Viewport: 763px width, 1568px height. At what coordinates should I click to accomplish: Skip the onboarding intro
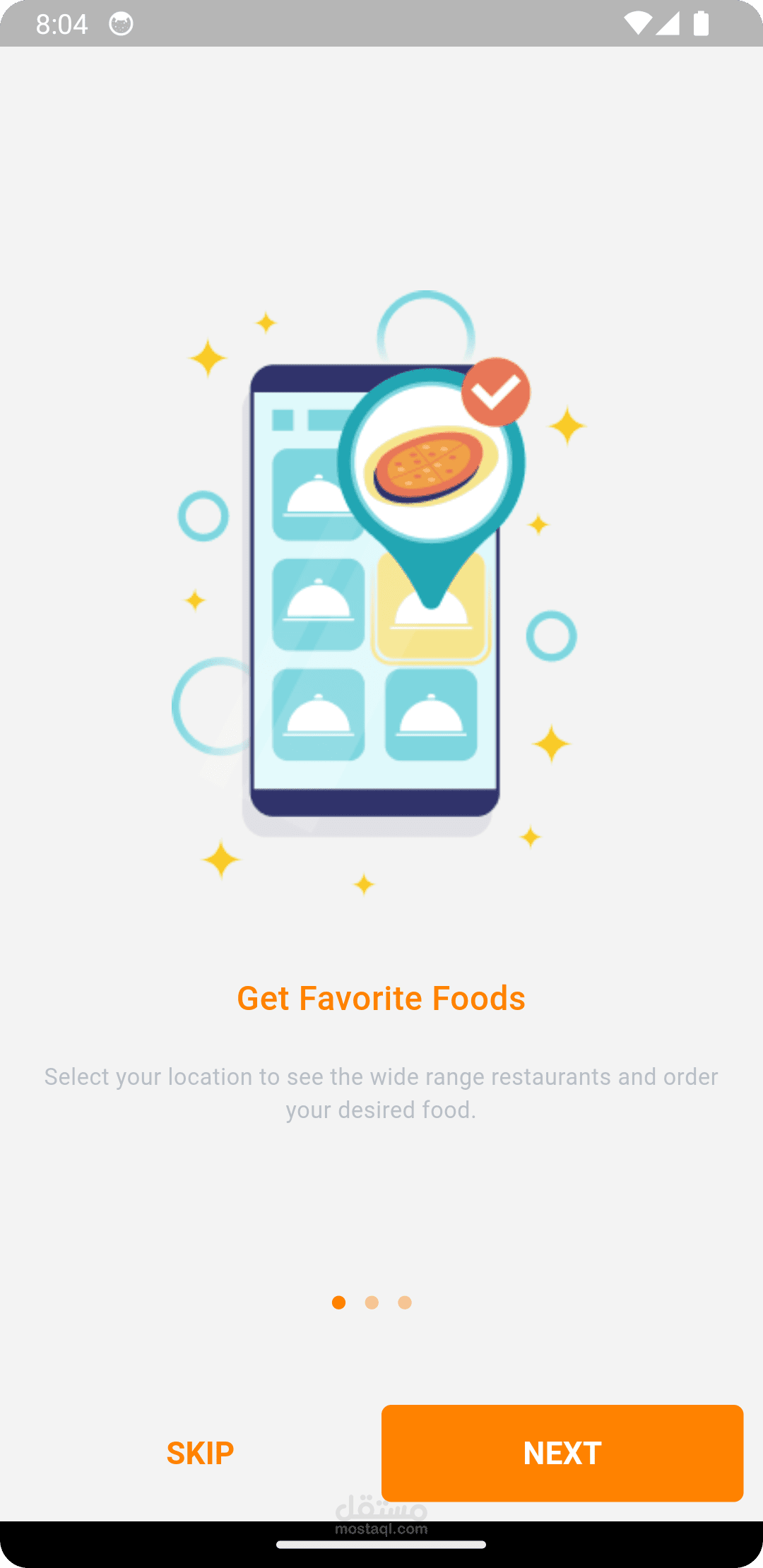(200, 1453)
